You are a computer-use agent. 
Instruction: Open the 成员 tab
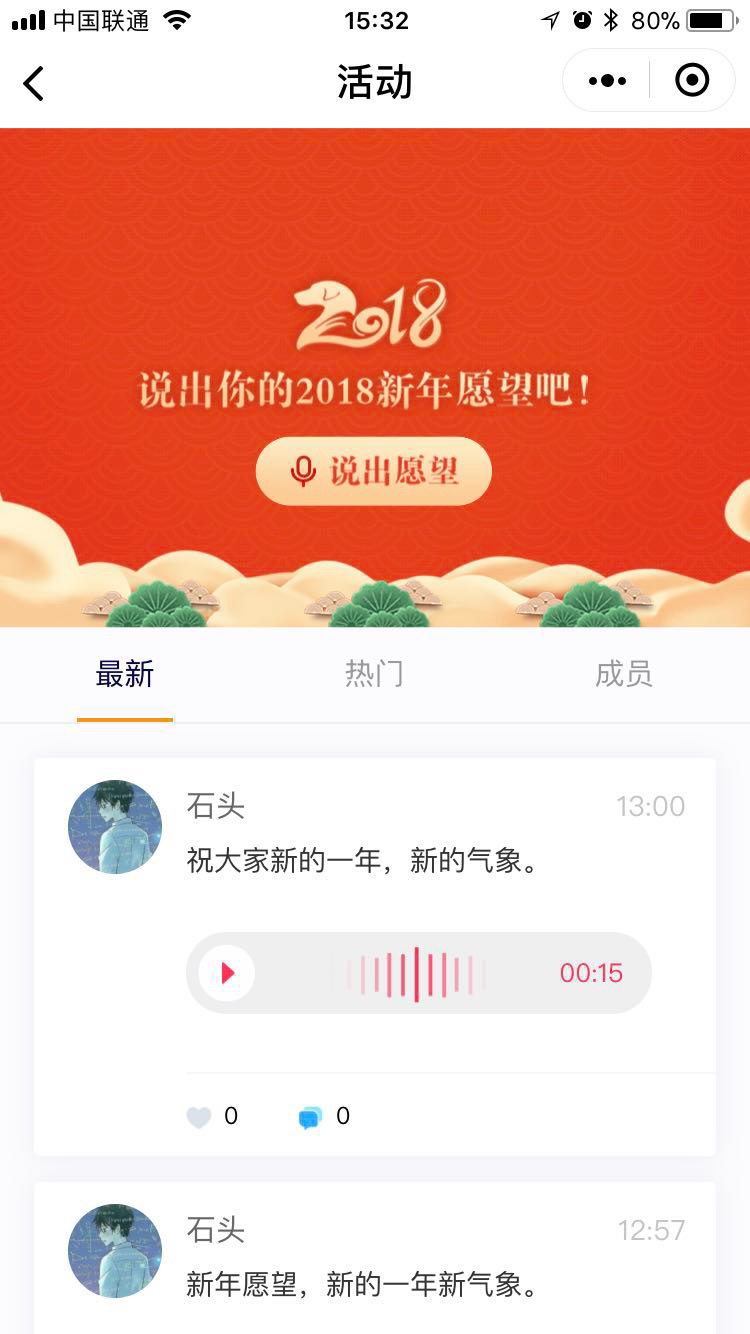pos(623,674)
